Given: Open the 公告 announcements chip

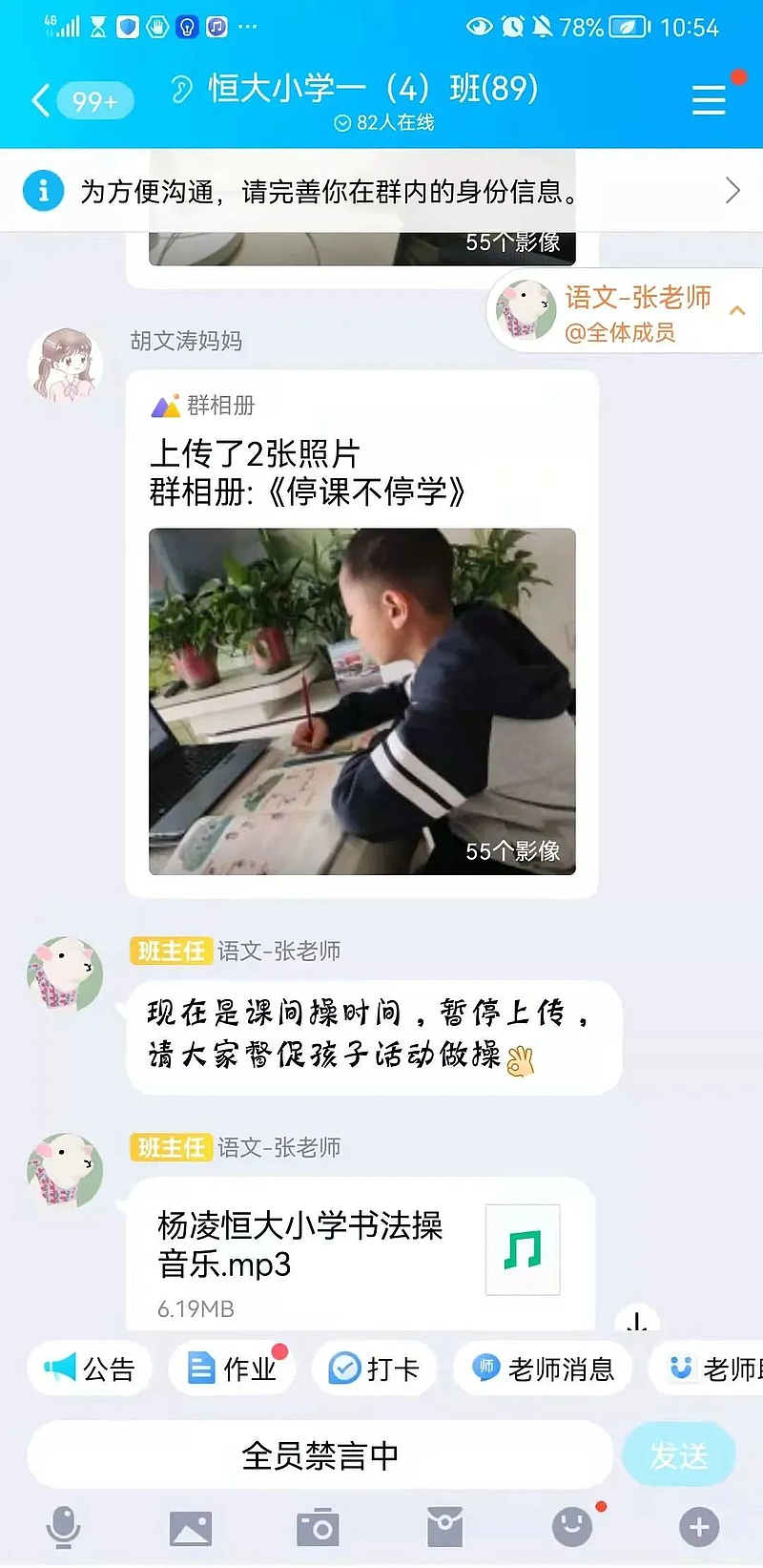Looking at the screenshot, I should (x=90, y=1369).
